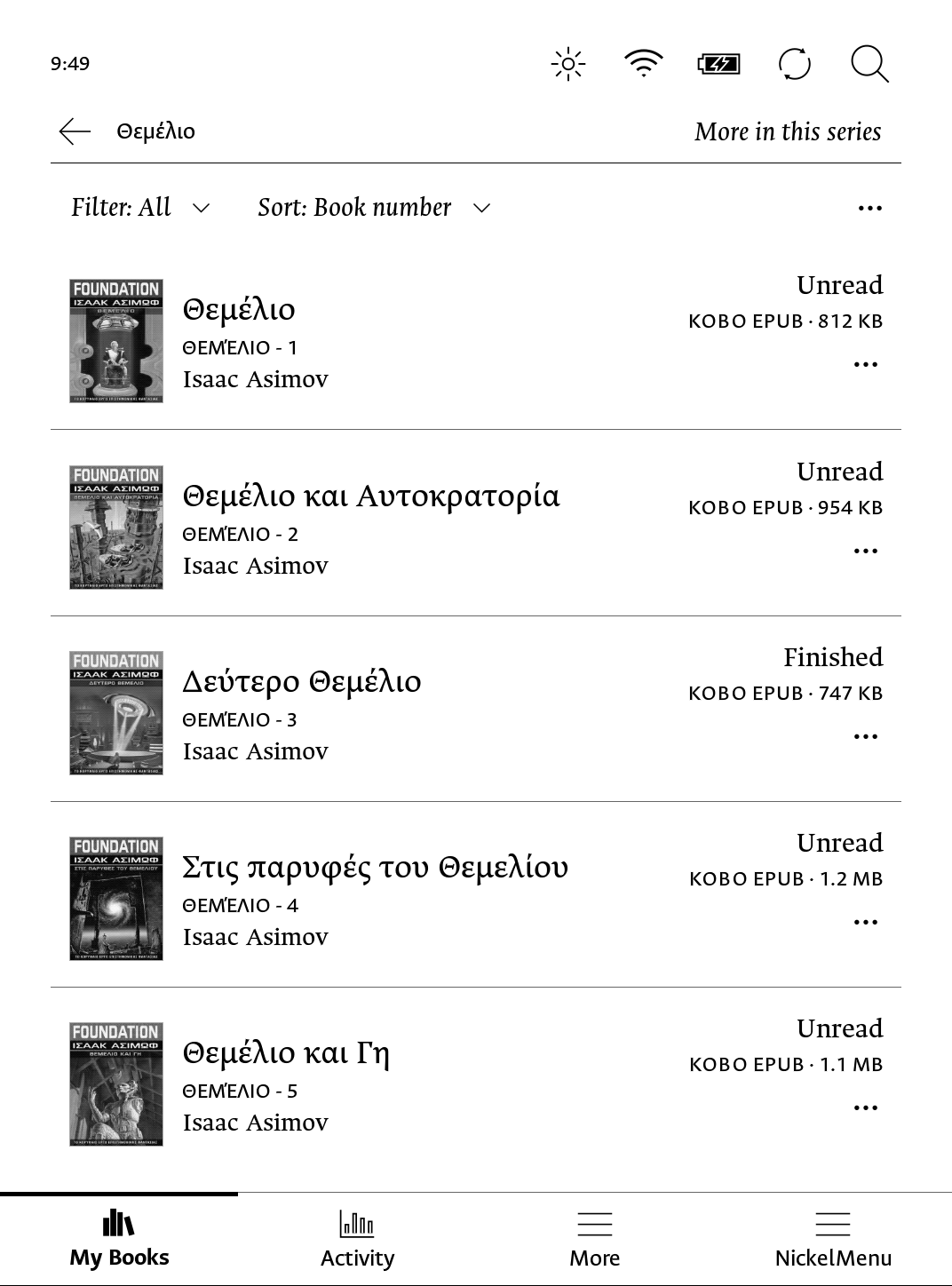Open the series overflow menu beside Sort
The width and height of the screenshot is (952, 1286).
click(x=869, y=208)
